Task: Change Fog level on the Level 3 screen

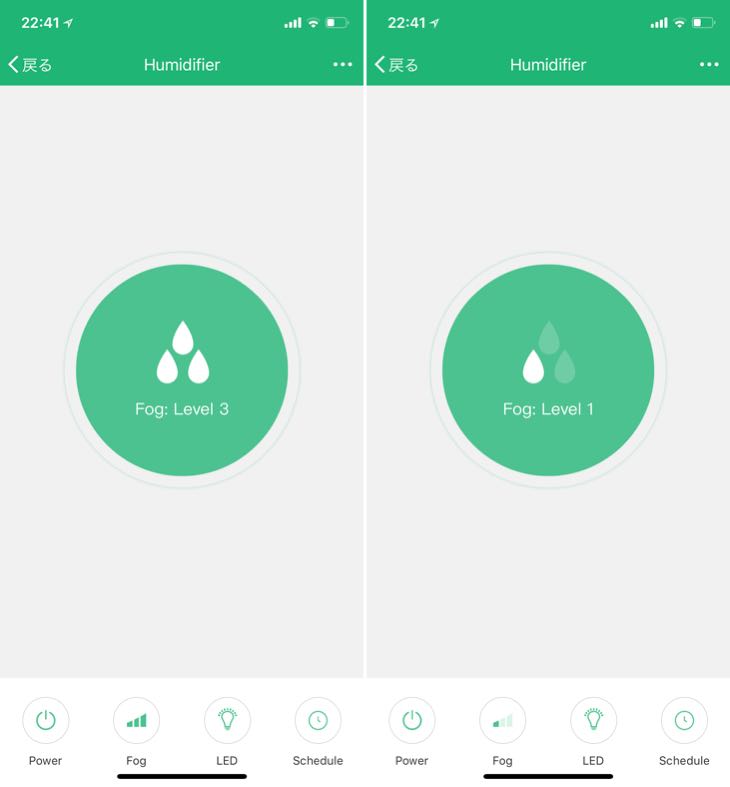Action: [136, 721]
